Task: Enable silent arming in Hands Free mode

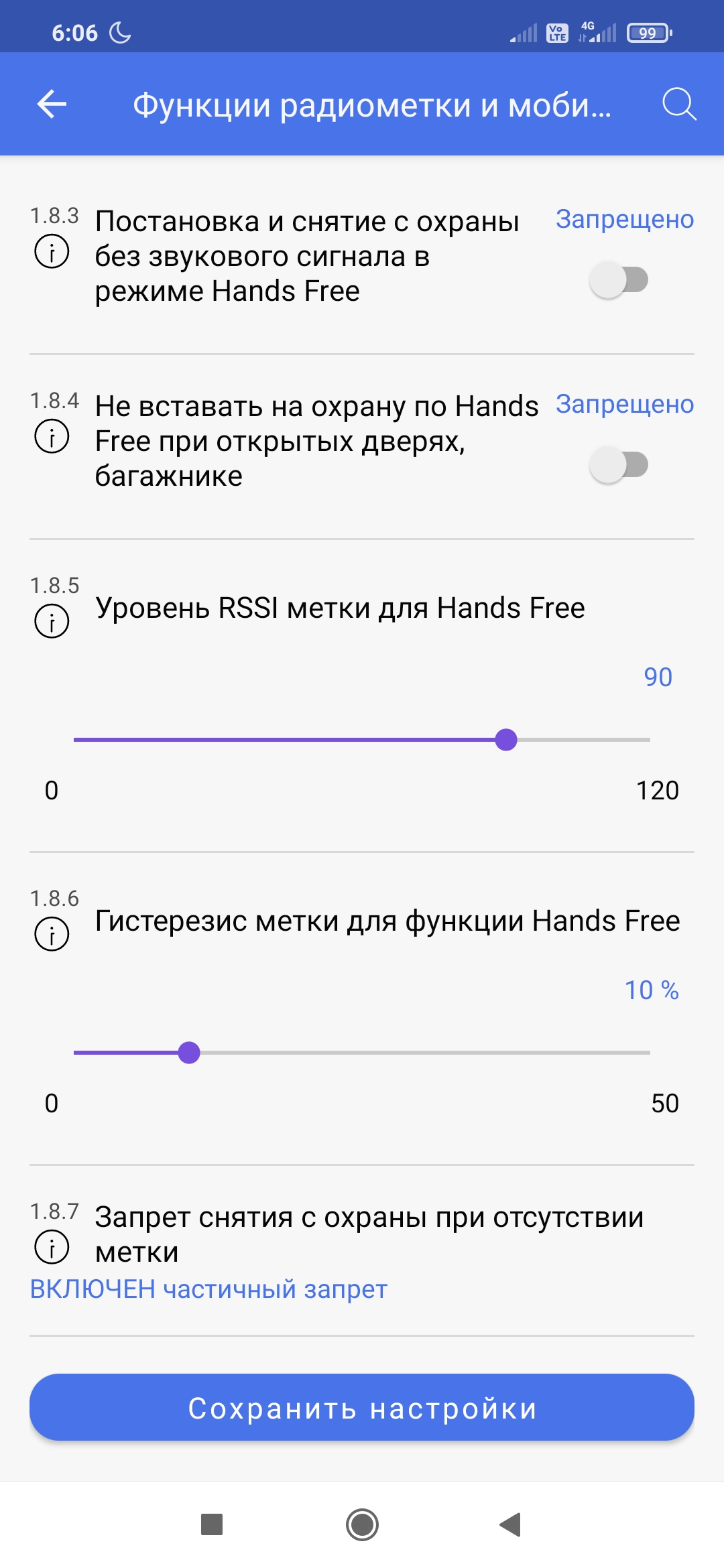Action: click(618, 279)
